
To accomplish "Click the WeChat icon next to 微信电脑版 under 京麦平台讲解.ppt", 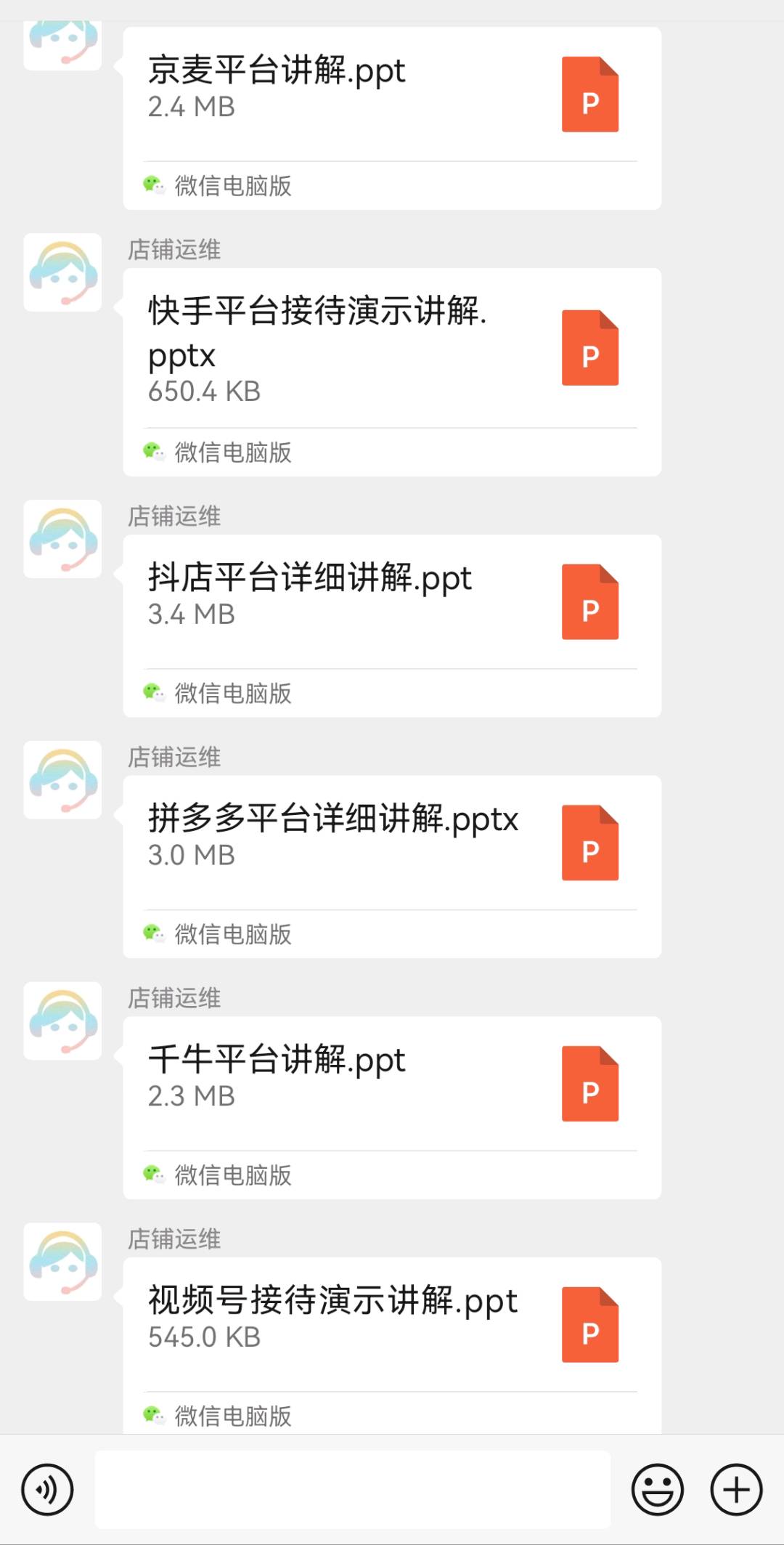I will click(155, 187).
